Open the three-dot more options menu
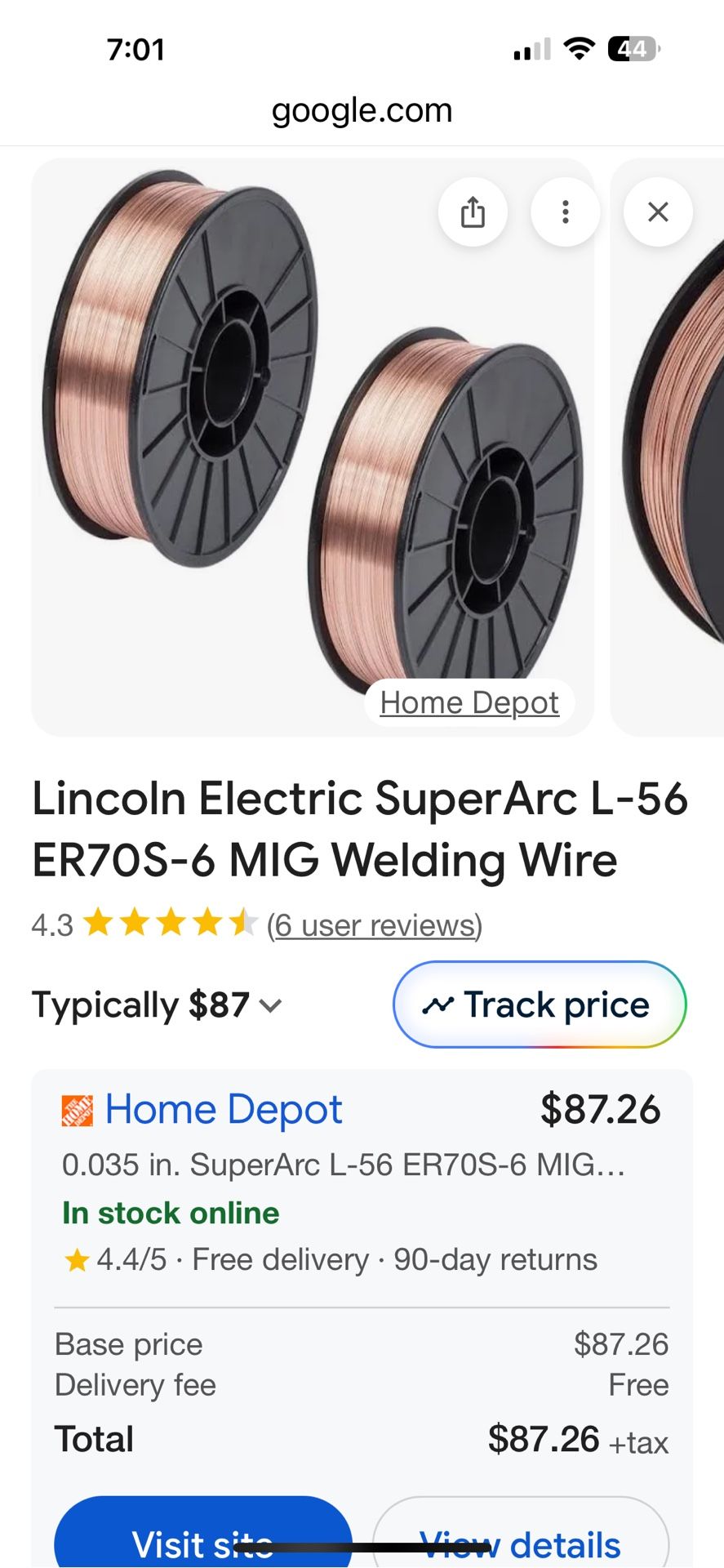The width and height of the screenshot is (724, 1568). pos(565,212)
